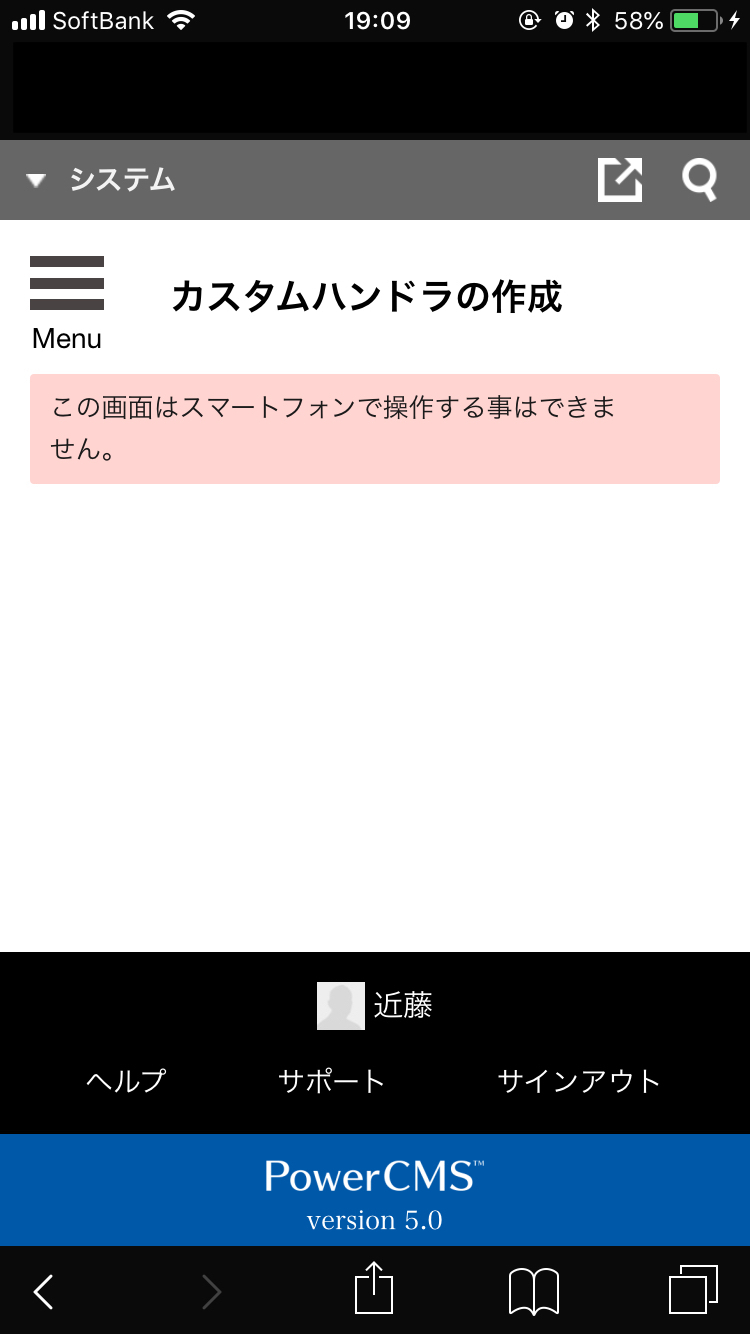Open the ヘルプ link
The height and width of the screenshot is (1334, 750).
pos(126,1081)
